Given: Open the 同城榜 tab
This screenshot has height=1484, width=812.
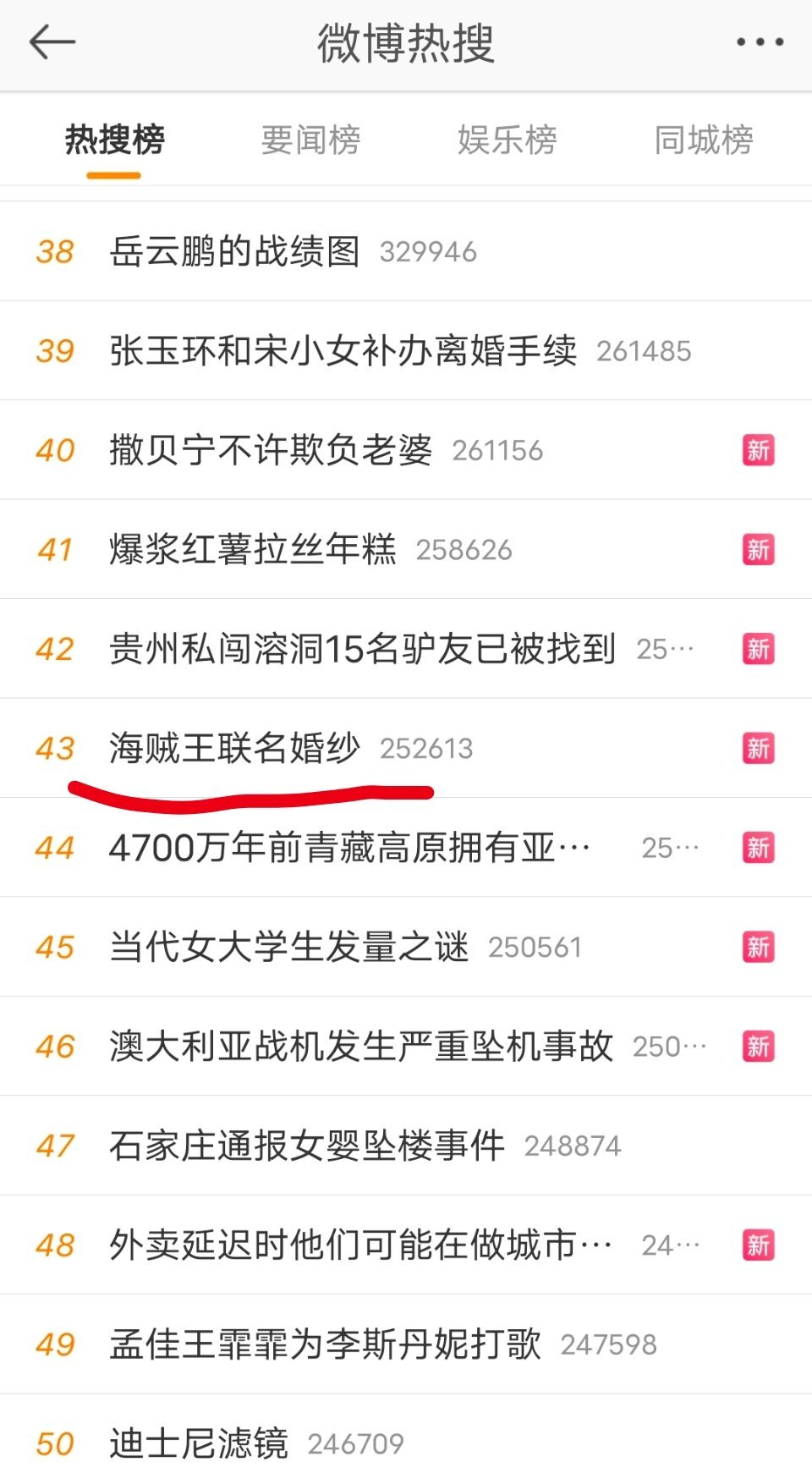Looking at the screenshot, I should pyautogui.click(x=705, y=141).
